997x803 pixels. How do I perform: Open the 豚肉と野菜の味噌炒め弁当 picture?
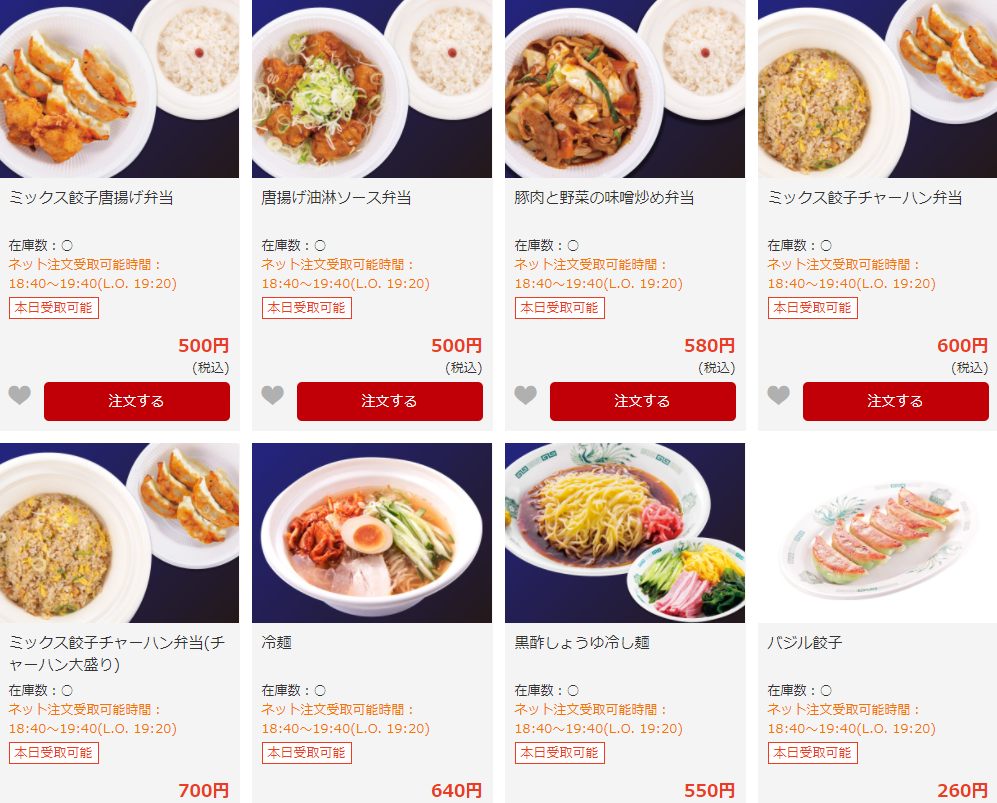tap(625, 88)
